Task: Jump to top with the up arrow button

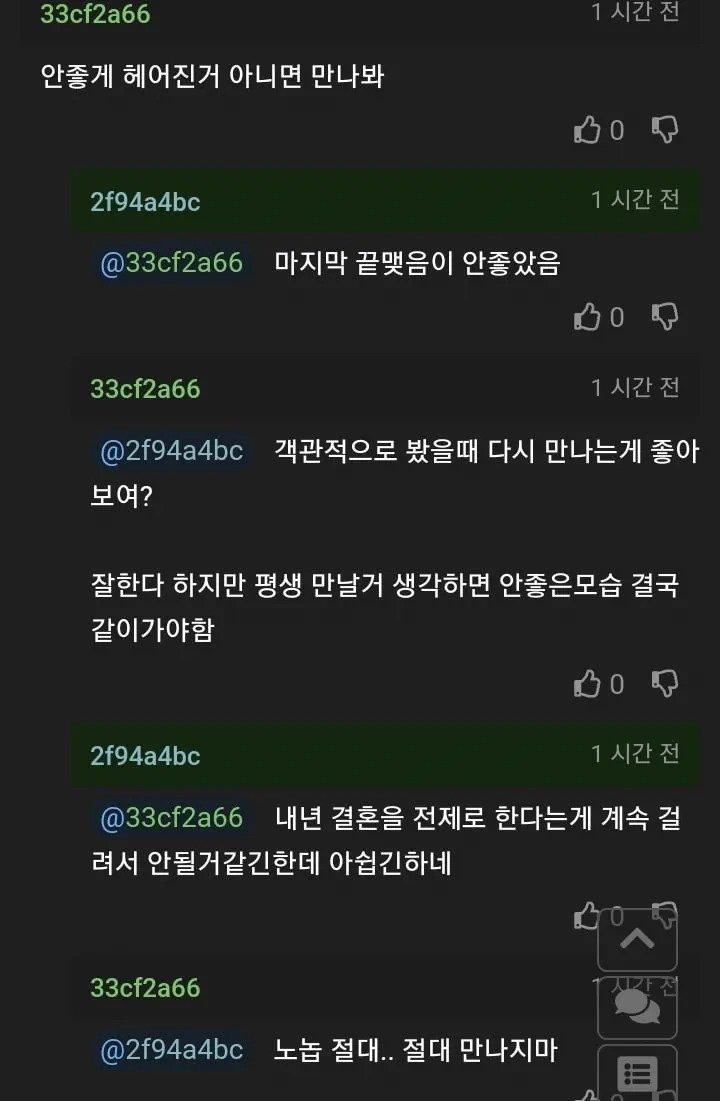Action: 637,939
